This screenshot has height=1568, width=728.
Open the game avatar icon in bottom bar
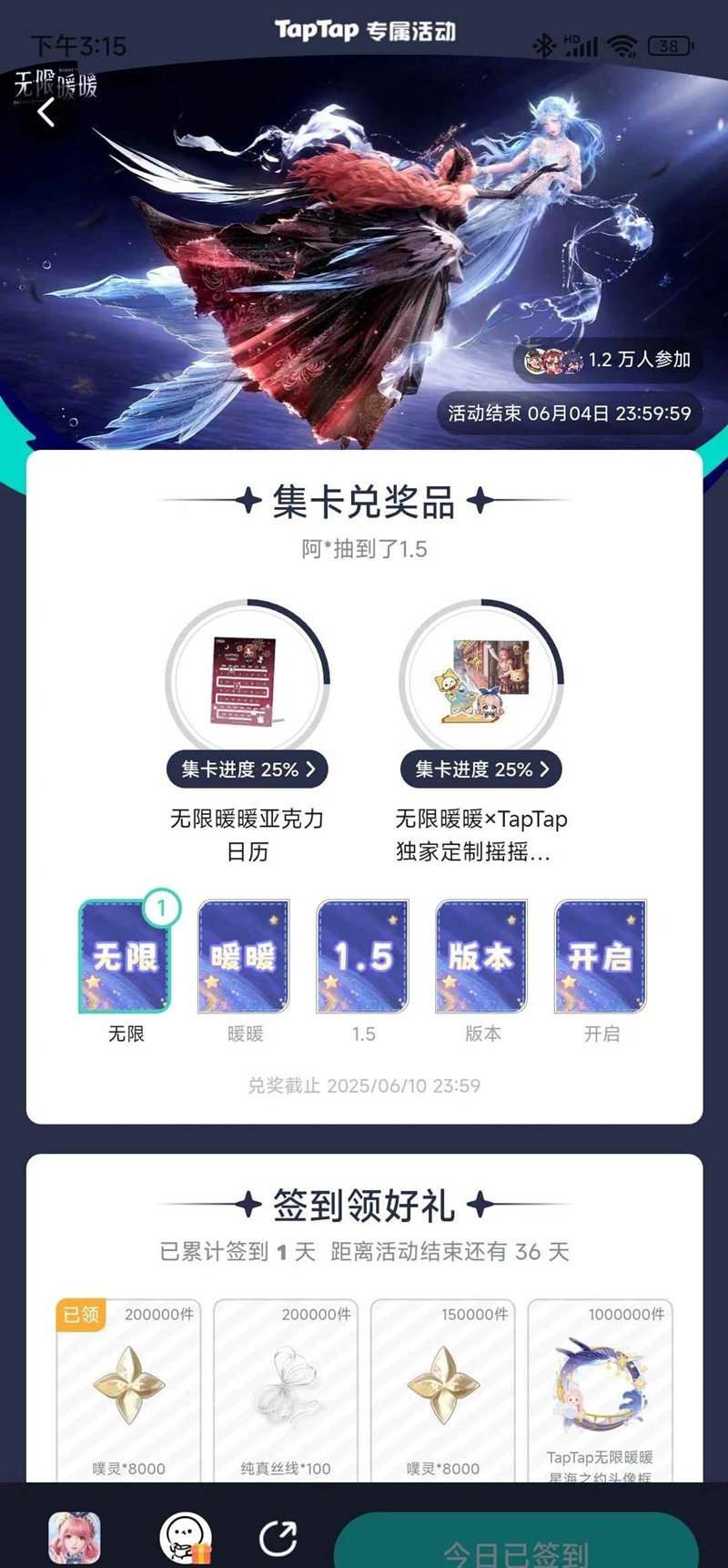click(75, 1537)
